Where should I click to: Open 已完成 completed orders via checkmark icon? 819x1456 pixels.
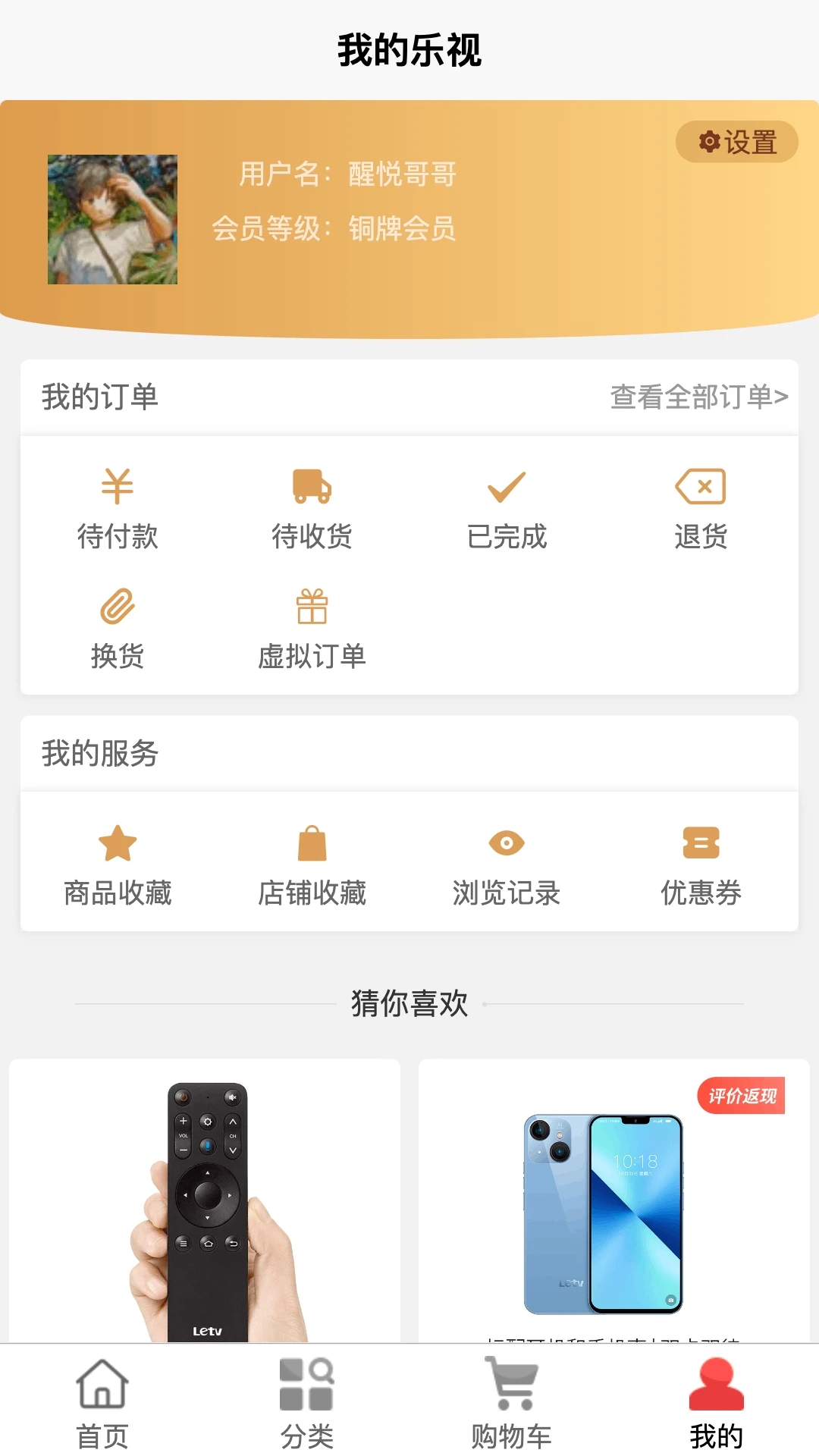click(x=507, y=489)
